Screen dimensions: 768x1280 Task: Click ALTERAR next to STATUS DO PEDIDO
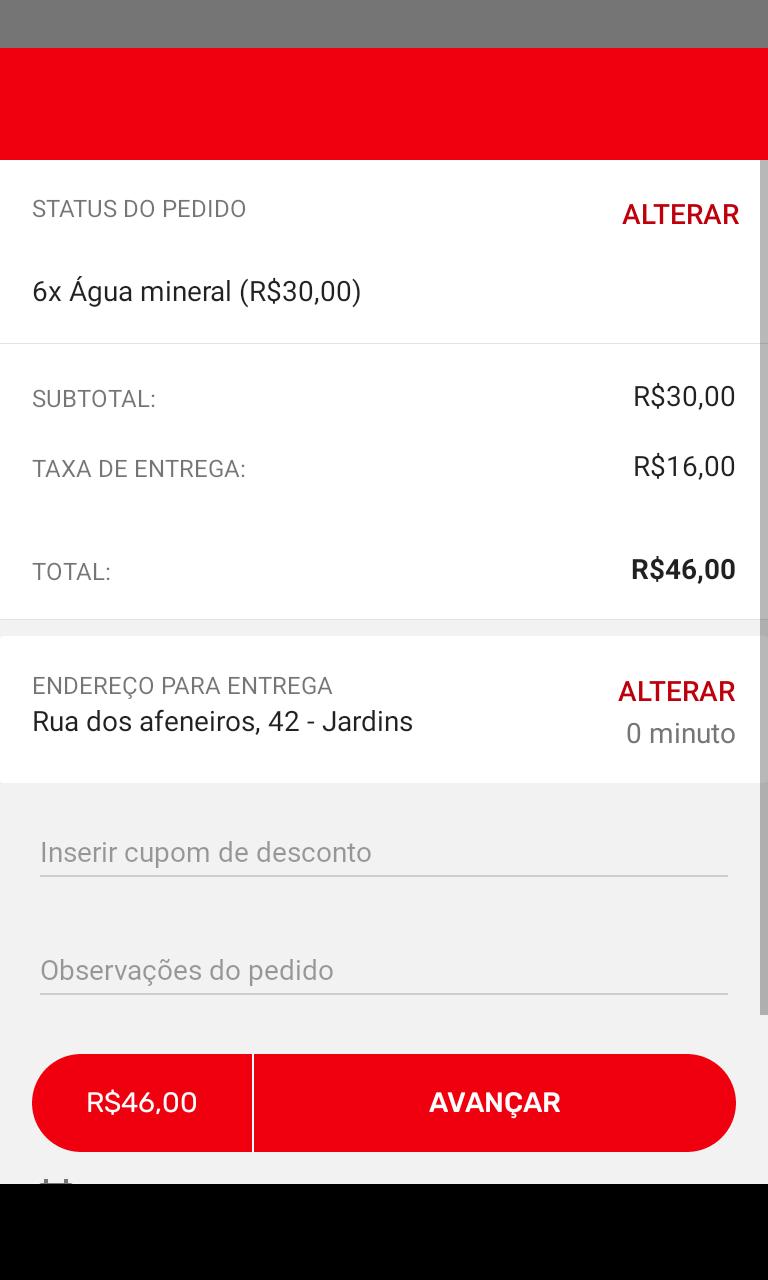click(680, 213)
